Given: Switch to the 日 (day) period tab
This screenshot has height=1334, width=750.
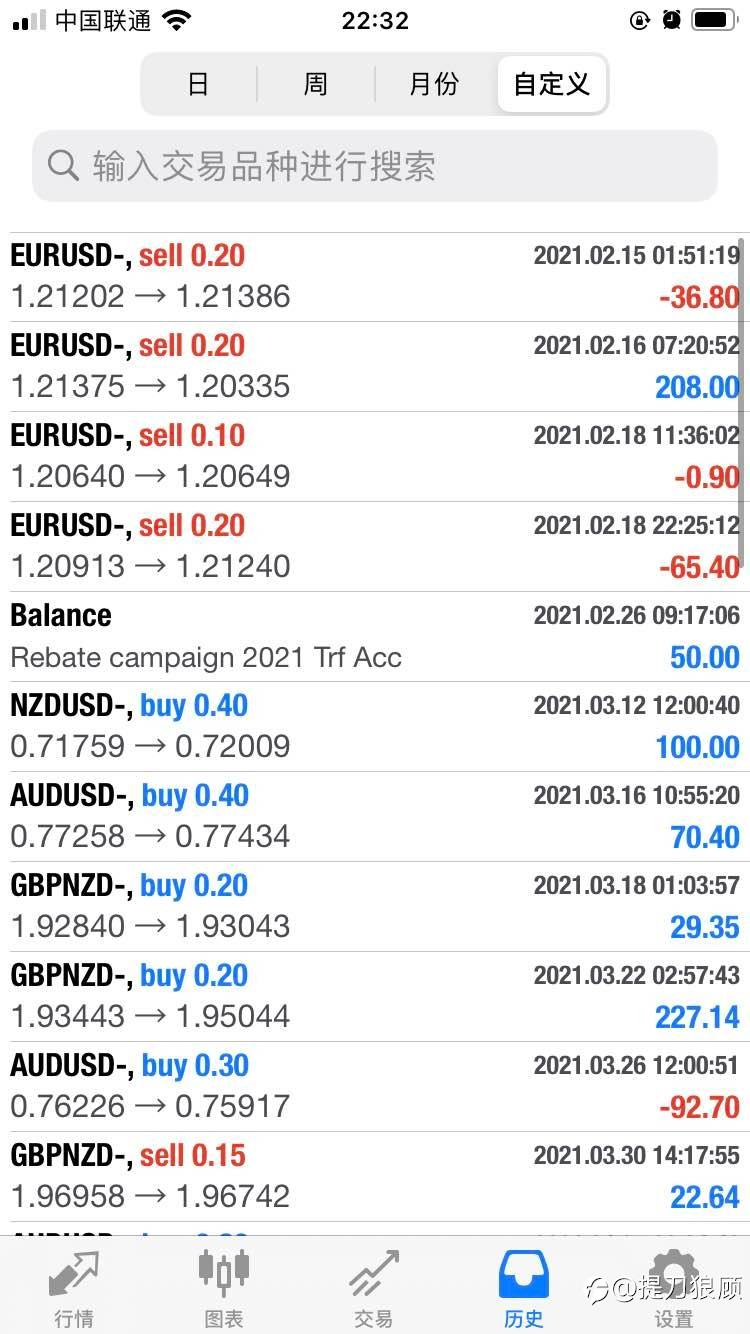Looking at the screenshot, I should (x=198, y=84).
